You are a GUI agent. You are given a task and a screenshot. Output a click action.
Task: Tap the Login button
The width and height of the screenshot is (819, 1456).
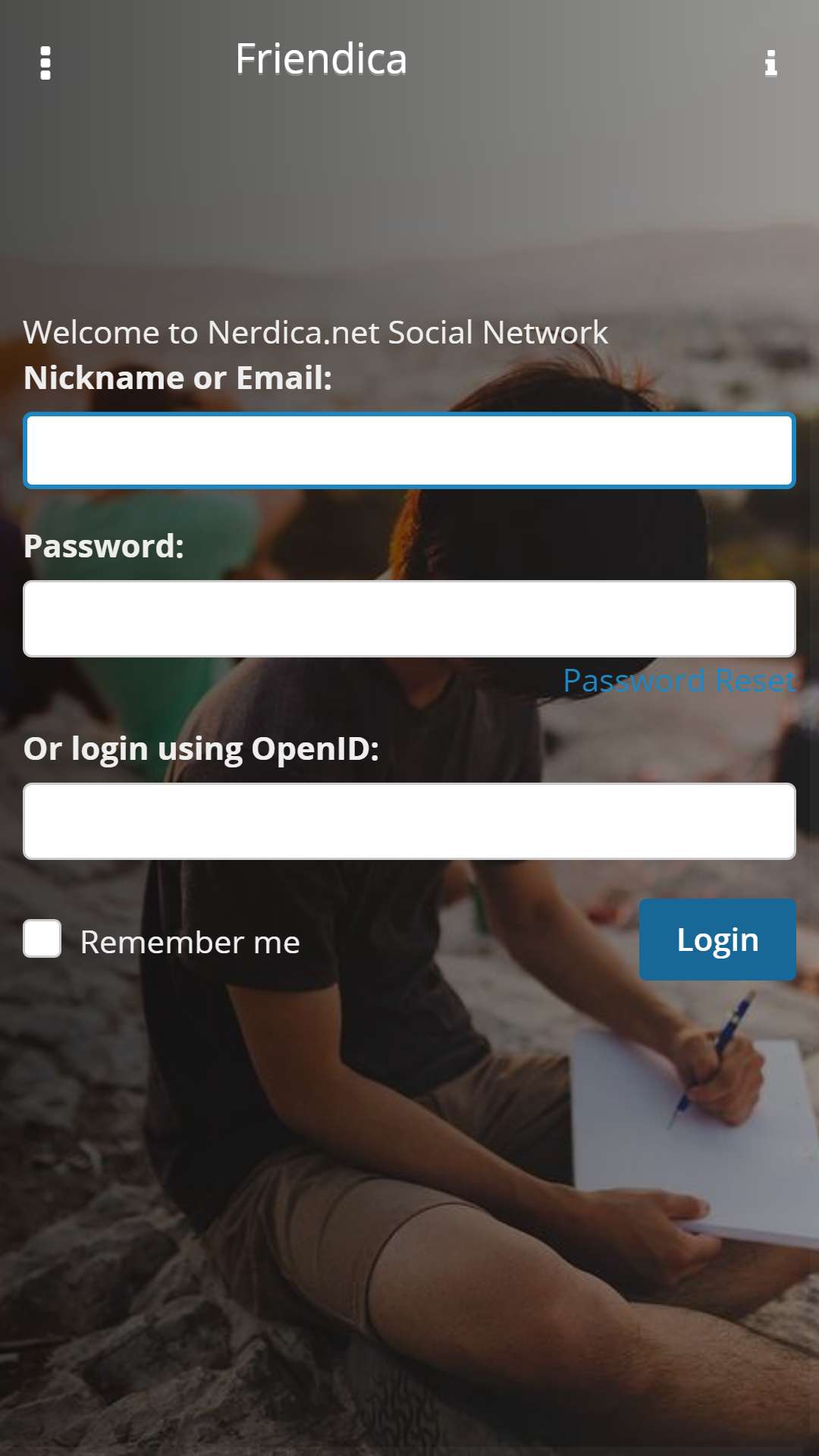click(717, 940)
